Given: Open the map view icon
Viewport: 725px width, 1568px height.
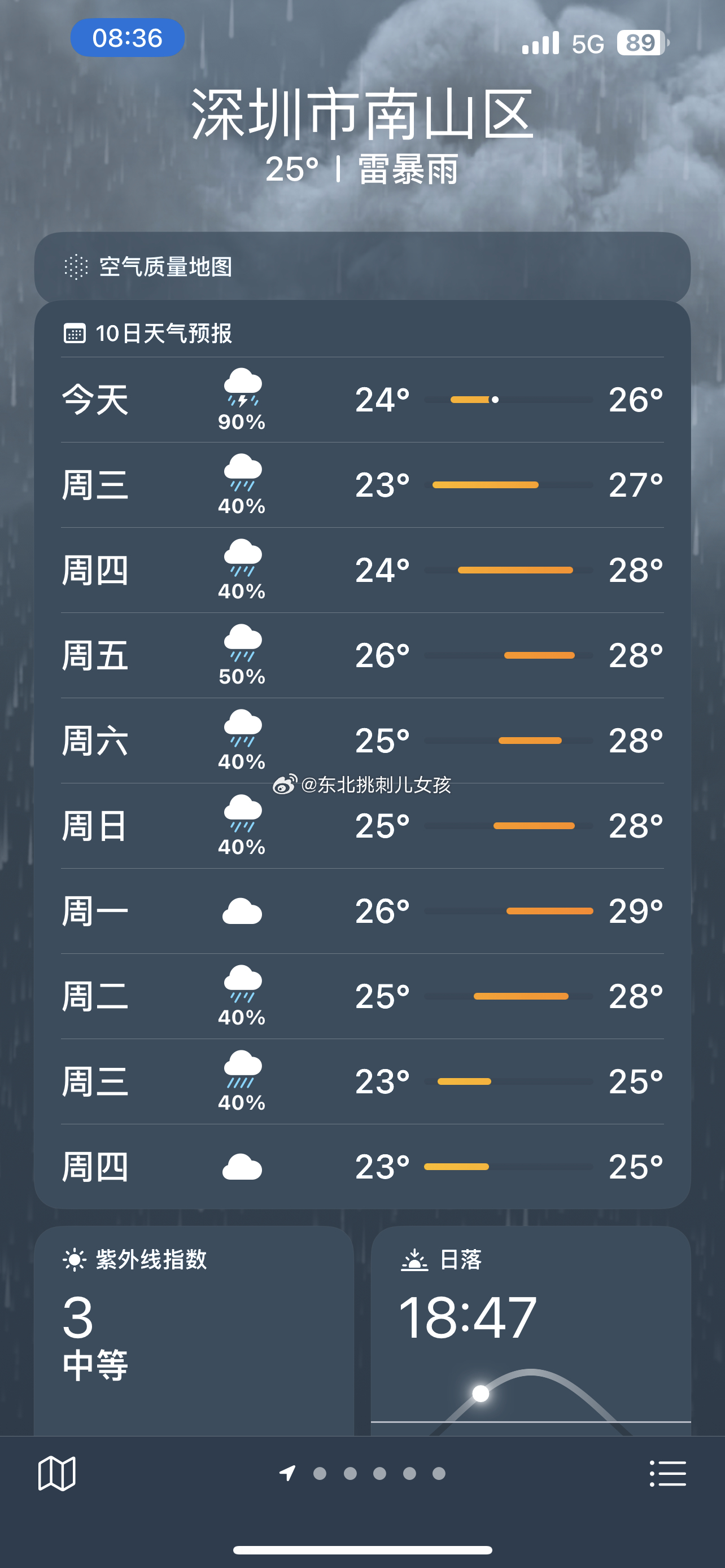Looking at the screenshot, I should (56, 1473).
